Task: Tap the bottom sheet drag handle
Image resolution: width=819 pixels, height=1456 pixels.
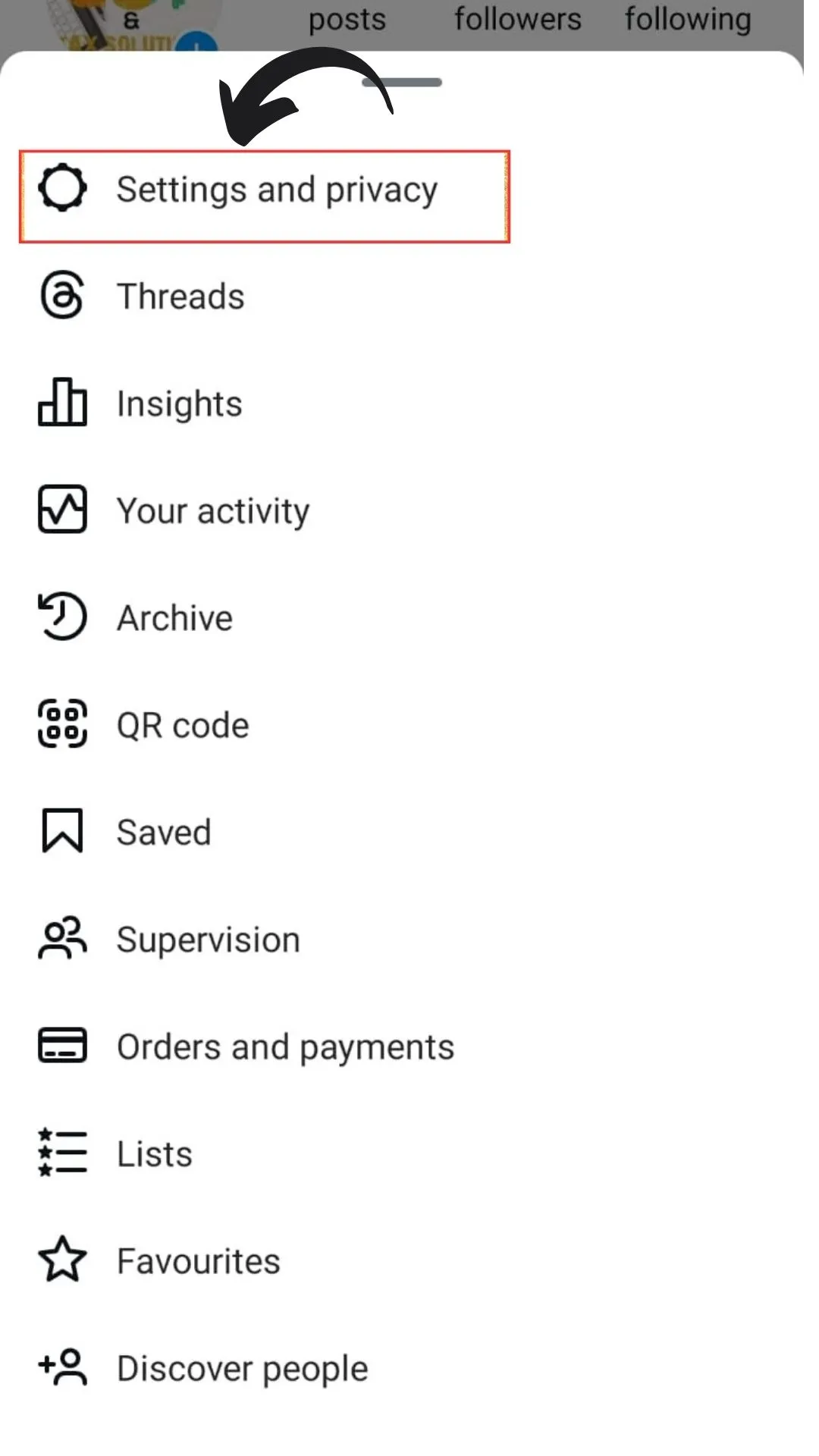Action: [x=403, y=82]
